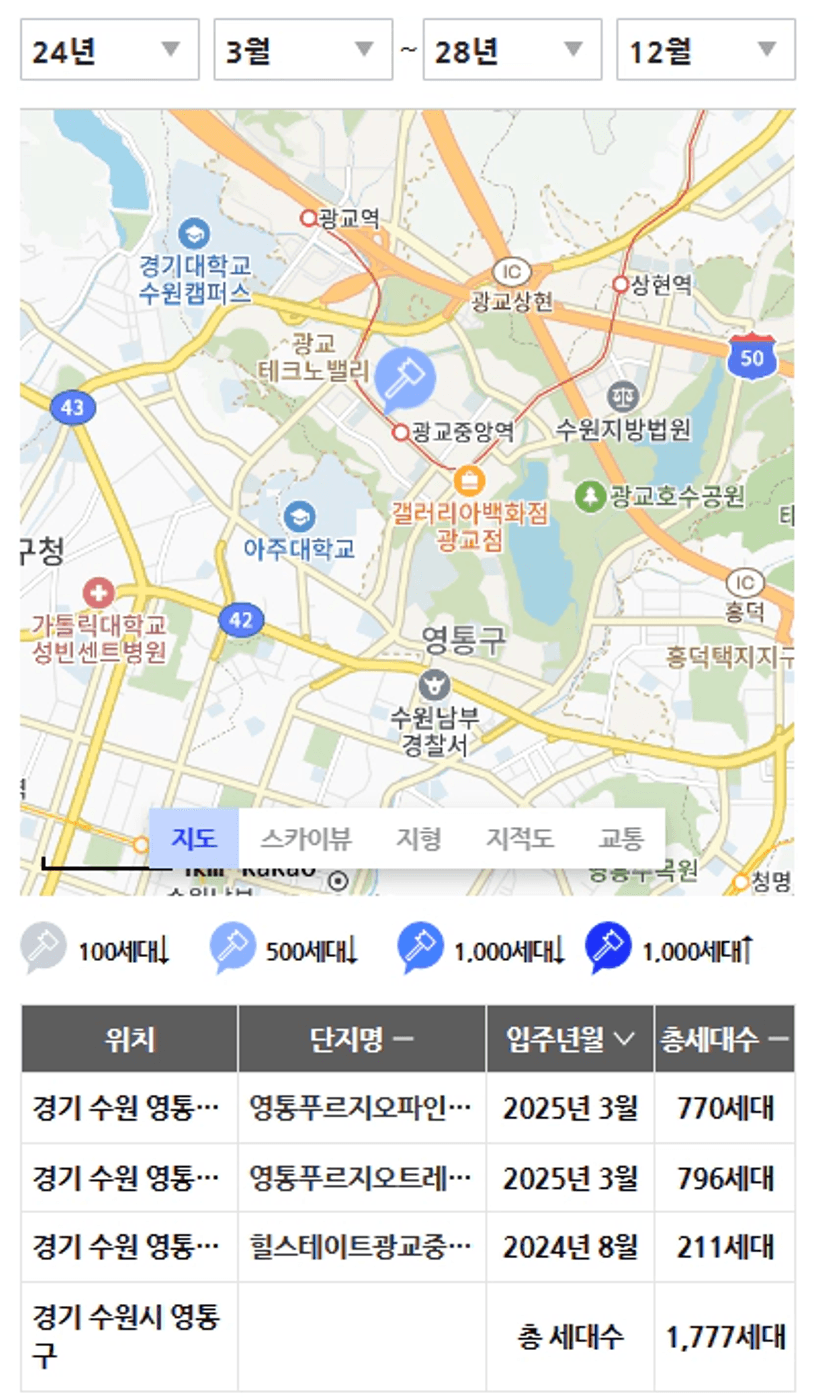Image resolution: width=827 pixels, height=1398 pixels.
Task: Select the 지도 map view tab
Action: tap(194, 838)
